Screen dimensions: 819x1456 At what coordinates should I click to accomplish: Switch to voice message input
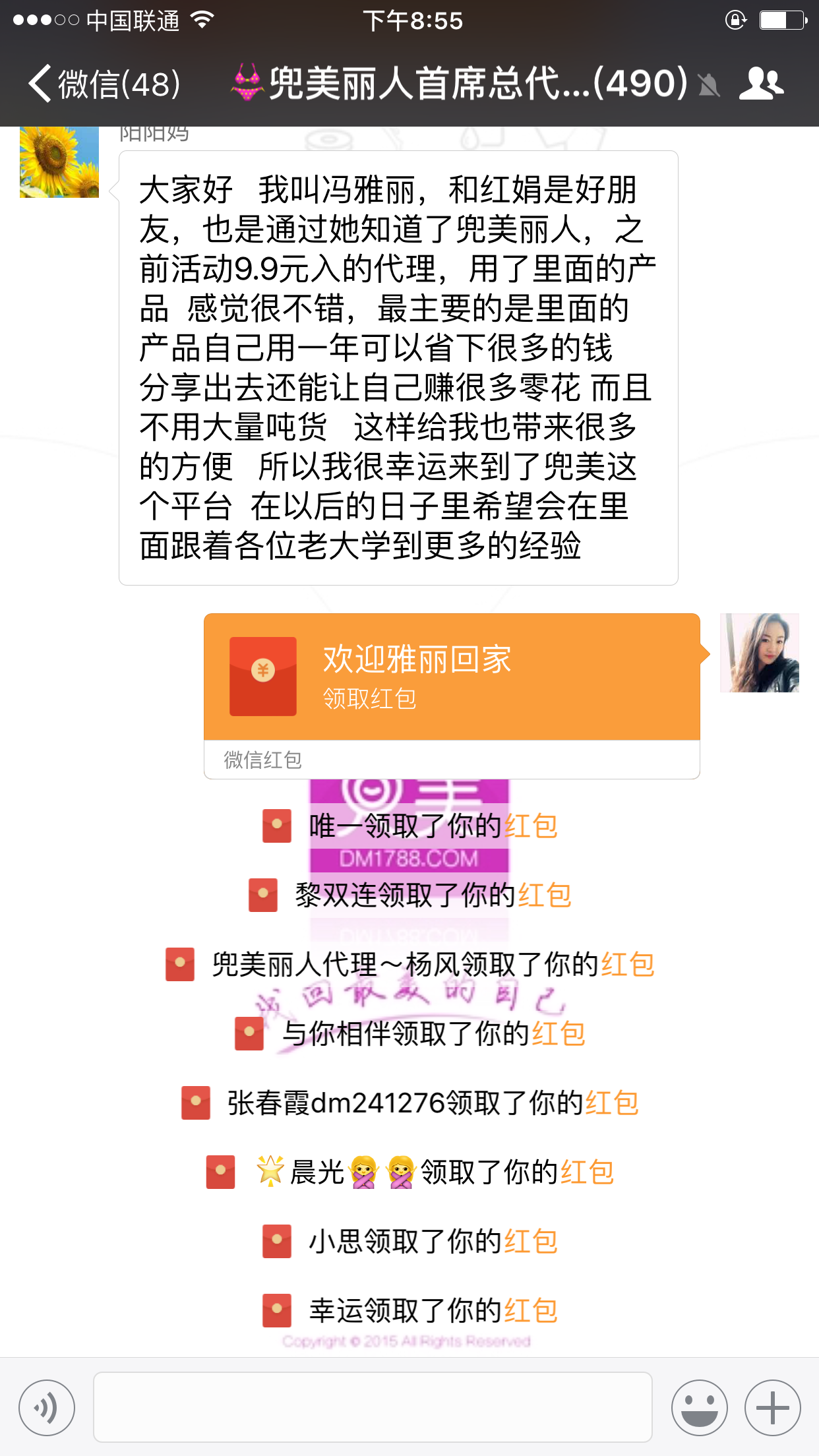tap(47, 1407)
